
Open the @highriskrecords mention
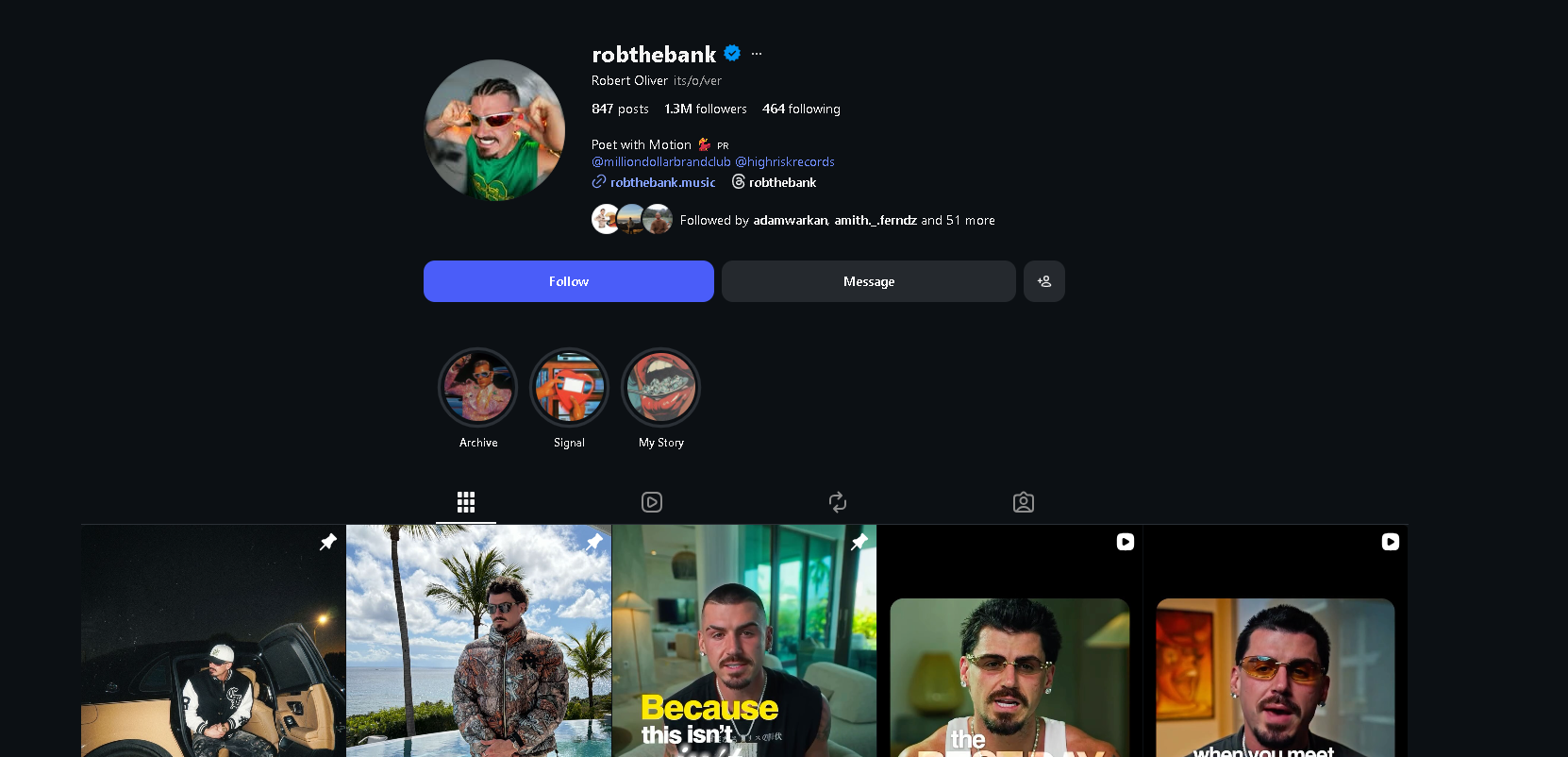785,161
